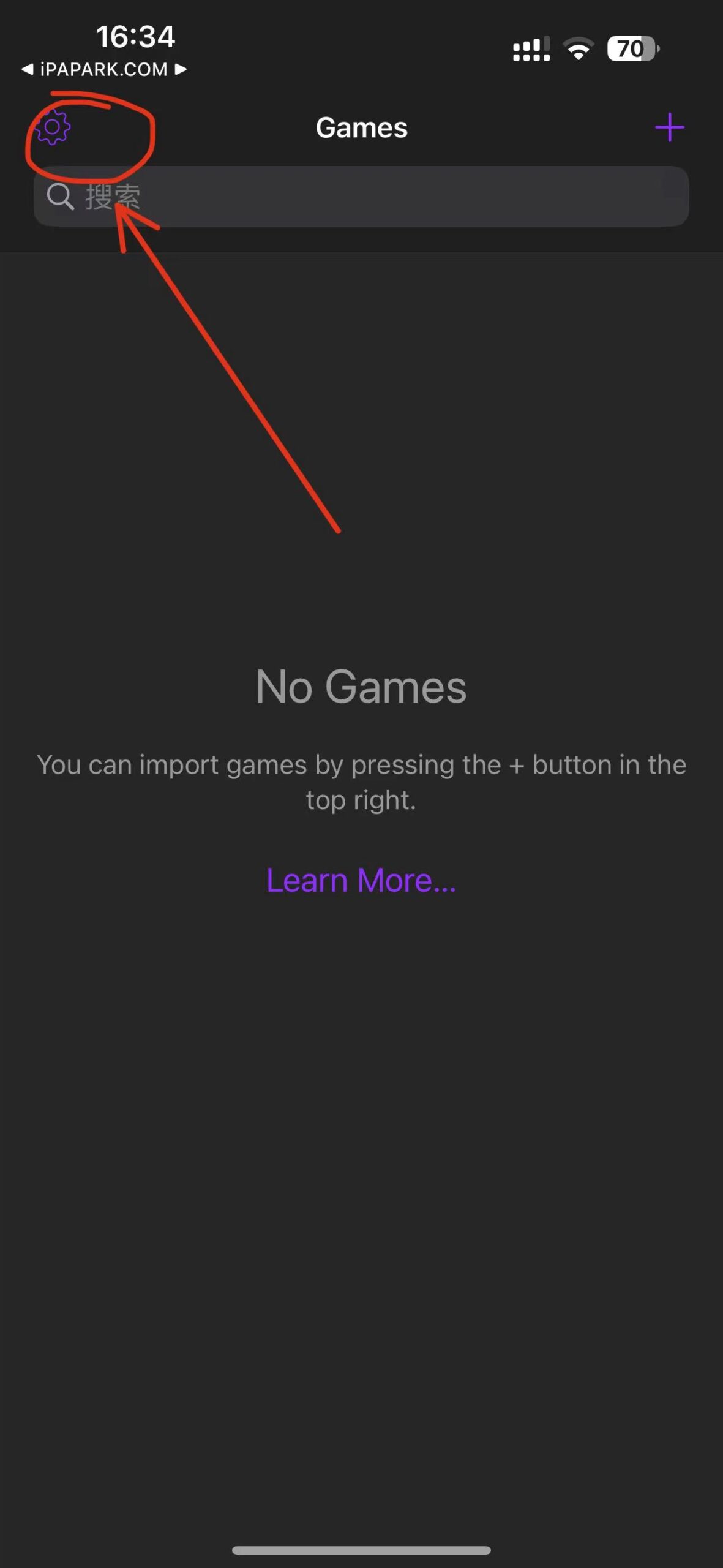Image resolution: width=723 pixels, height=1568 pixels.
Task: Tap the plus button to import games
Action: (x=669, y=127)
